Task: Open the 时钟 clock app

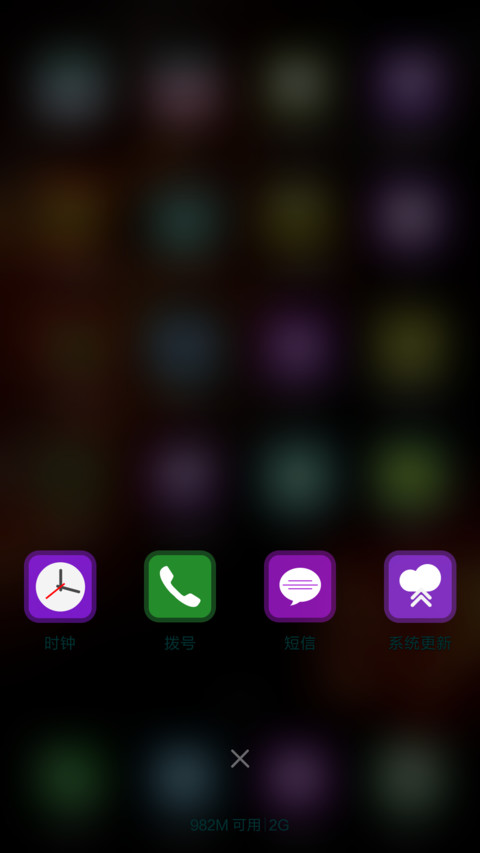Action: pos(60,586)
